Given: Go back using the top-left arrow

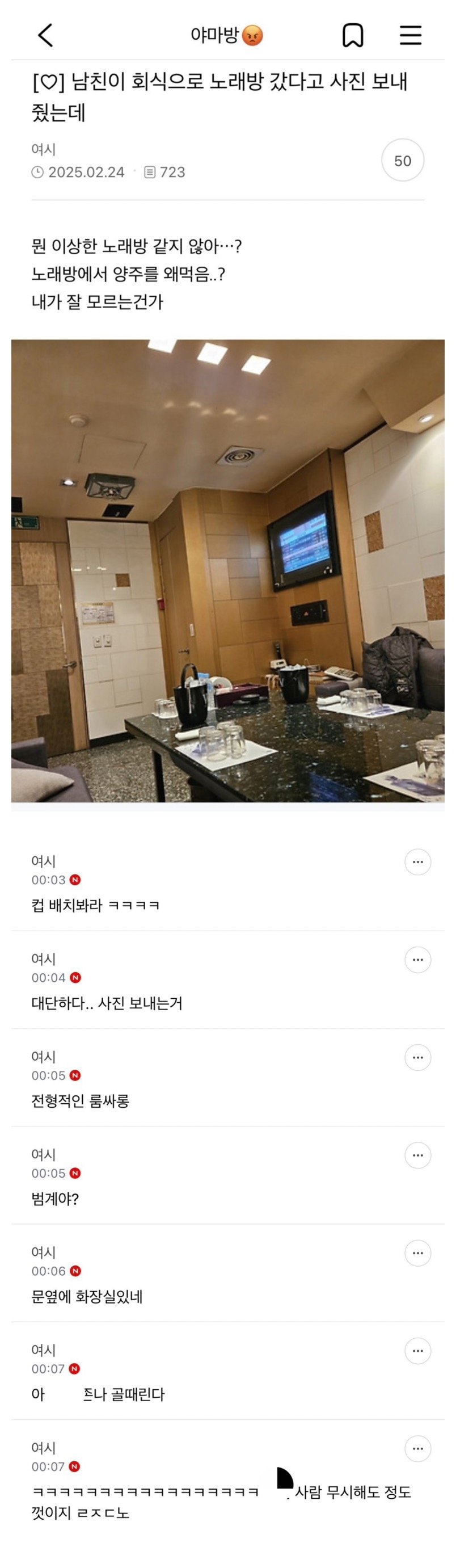Looking at the screenshot, I should click(45, 35).
